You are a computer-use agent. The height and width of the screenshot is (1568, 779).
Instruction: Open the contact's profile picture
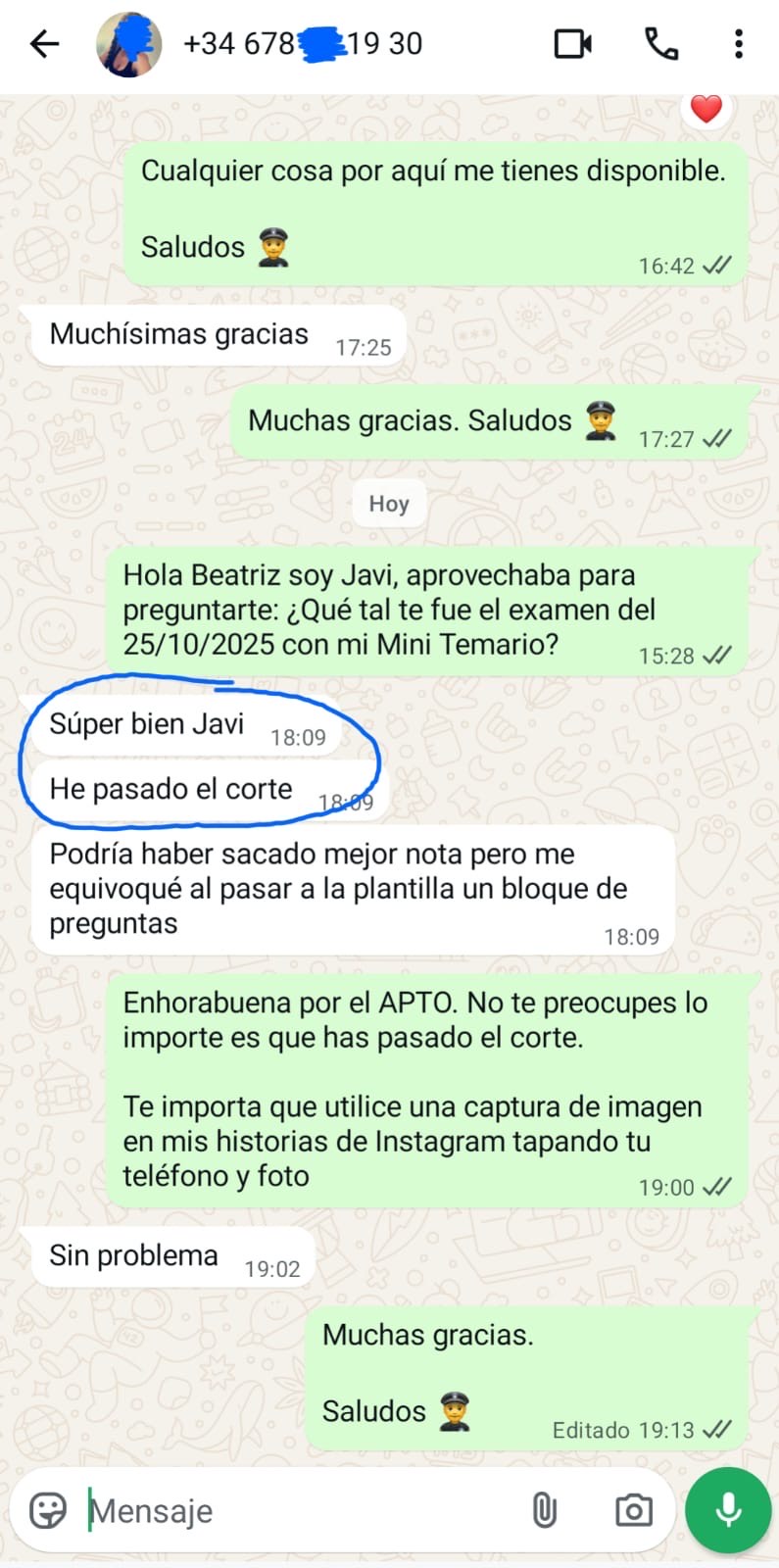pyautogui.click(x=128, y=44)
